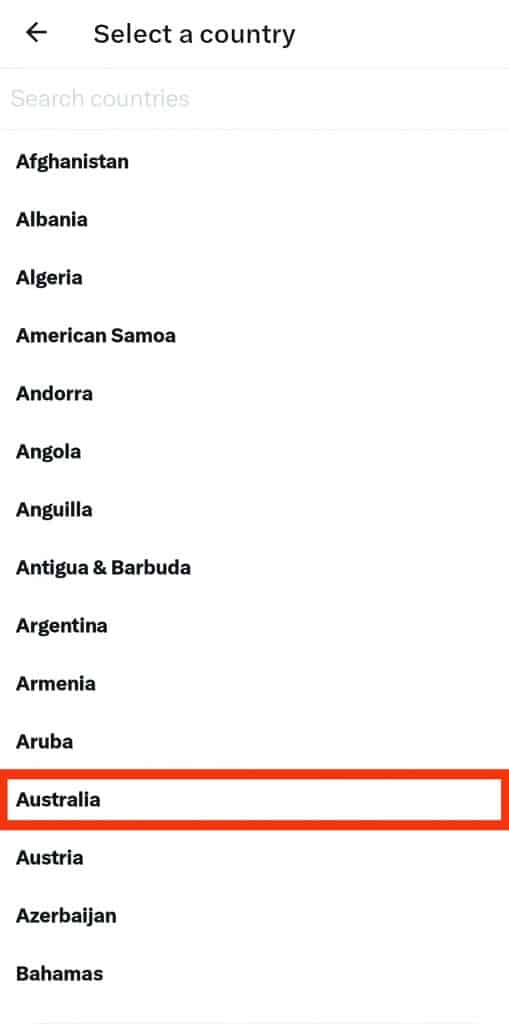Choose Andorra from the countries

[254, 394]
